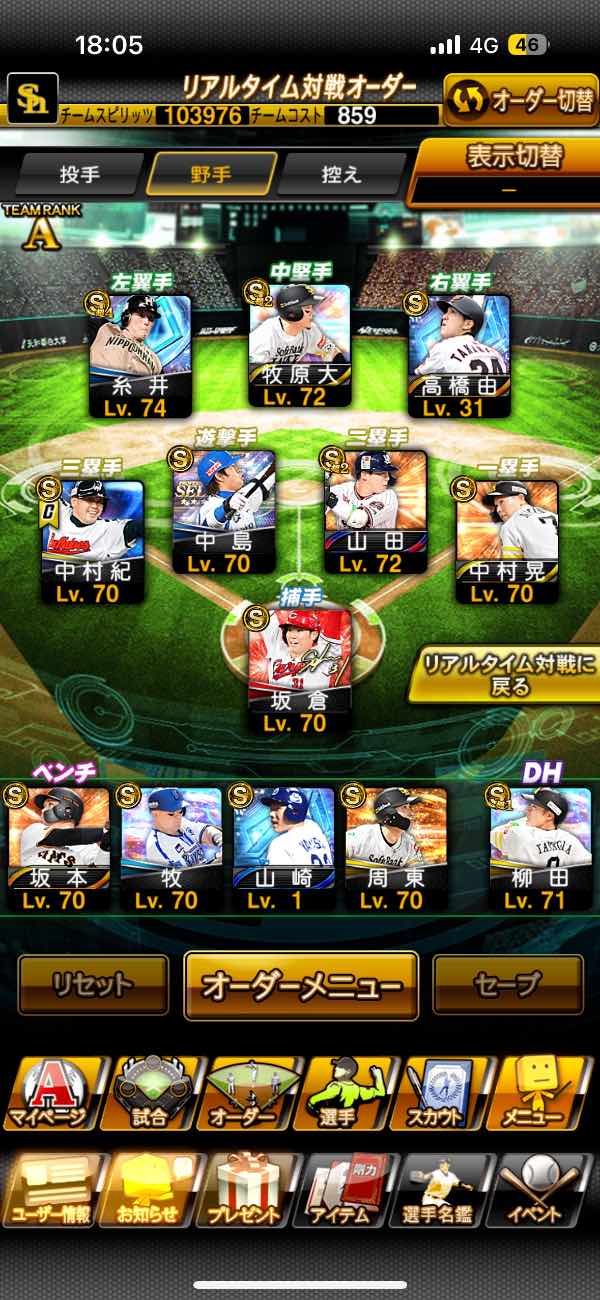Switch to the 投手 tab
The image size is (600, 1300).
pos(80,174)
